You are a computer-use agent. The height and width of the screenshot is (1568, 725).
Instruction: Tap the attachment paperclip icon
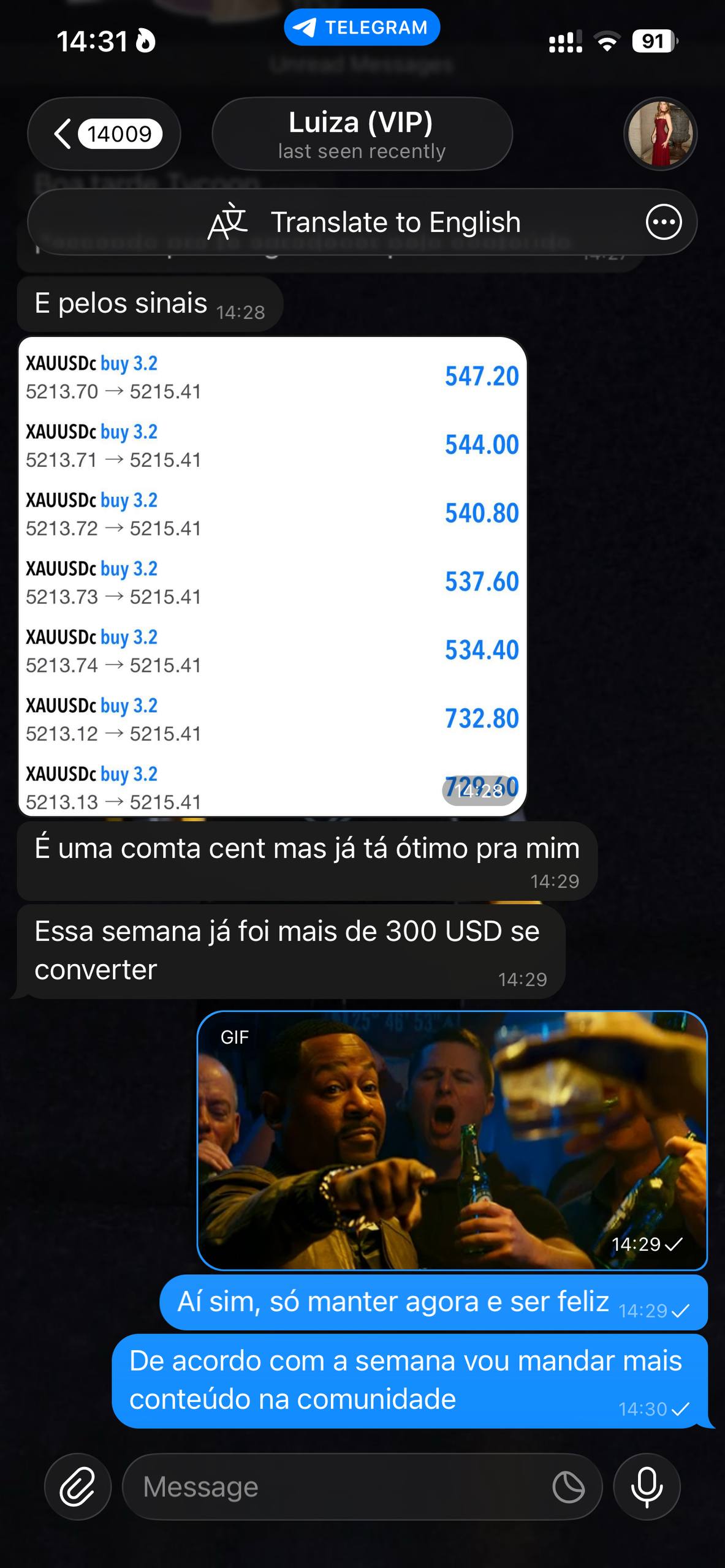coord(77,1486)
